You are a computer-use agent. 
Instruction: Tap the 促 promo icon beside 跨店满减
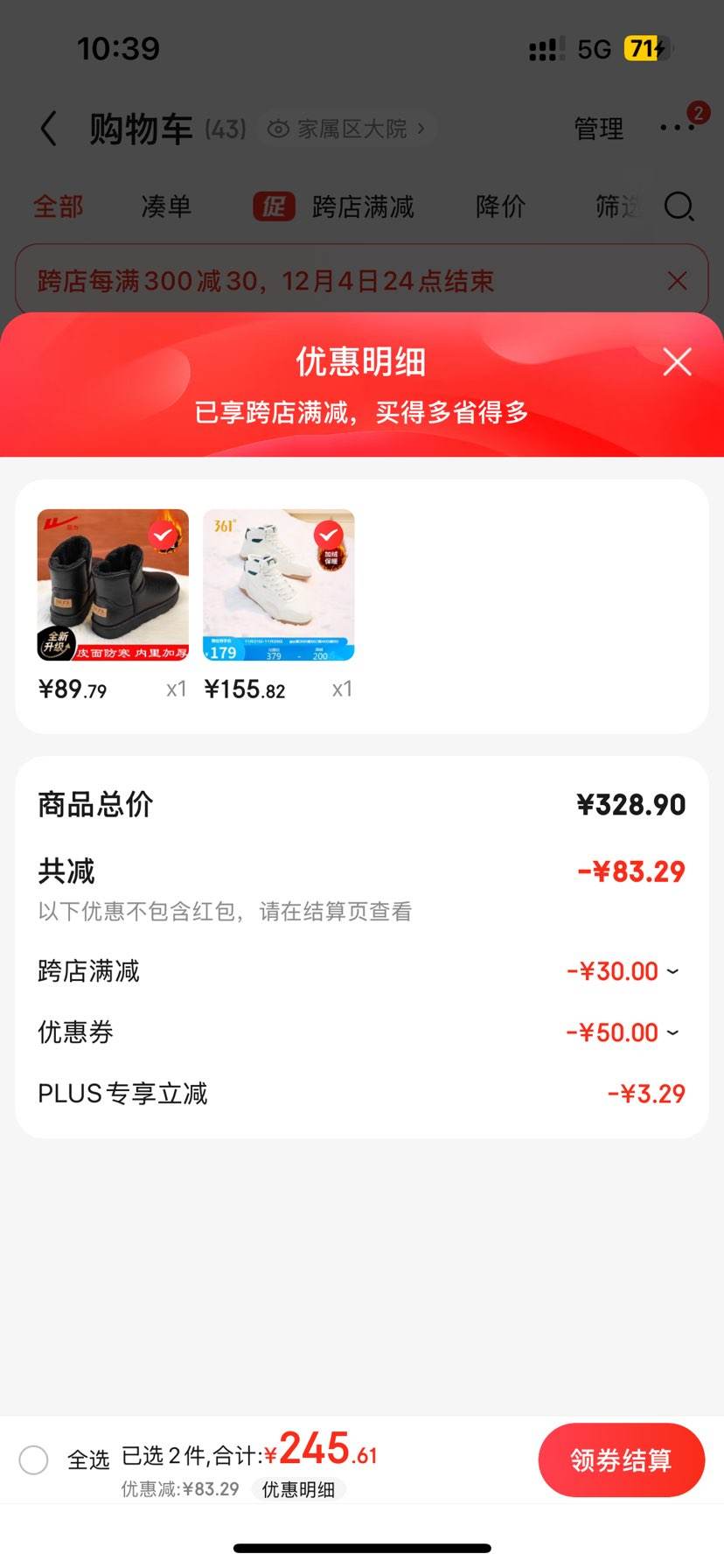coord(274,207)
